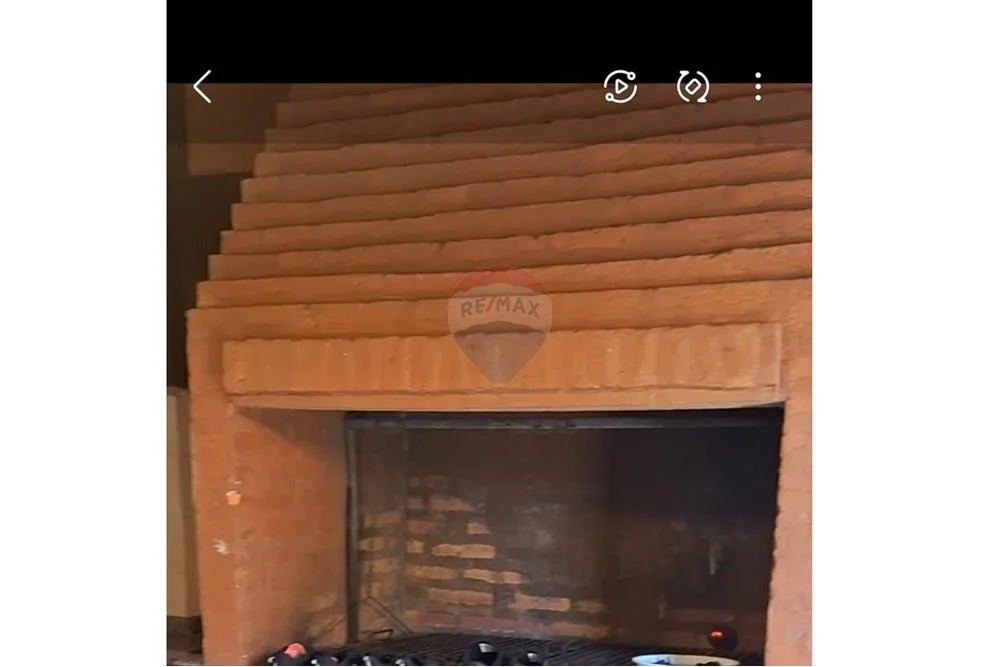Go back using the top-left arrow

(202, 87)
